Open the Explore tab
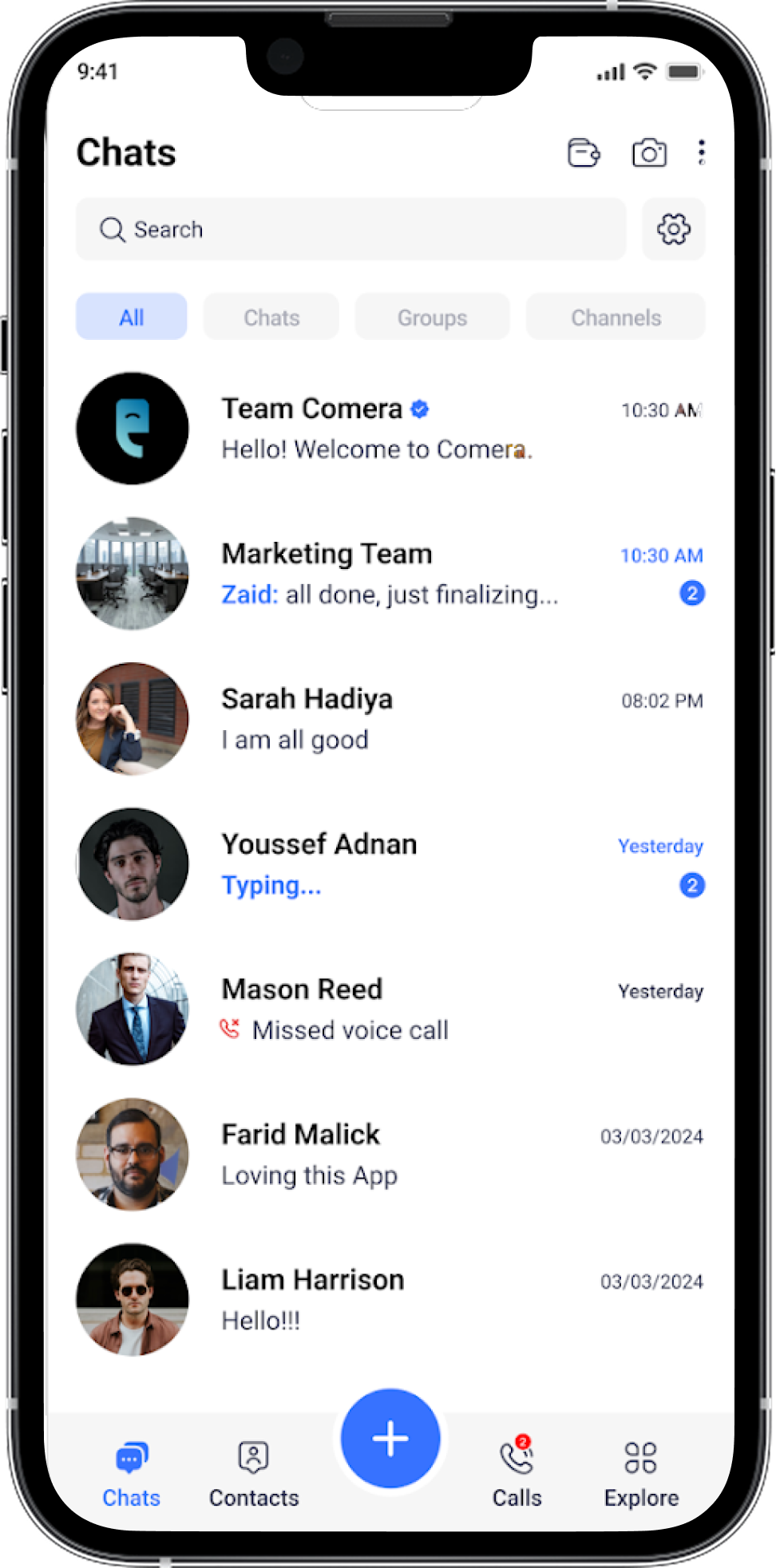 (641, 1475)
